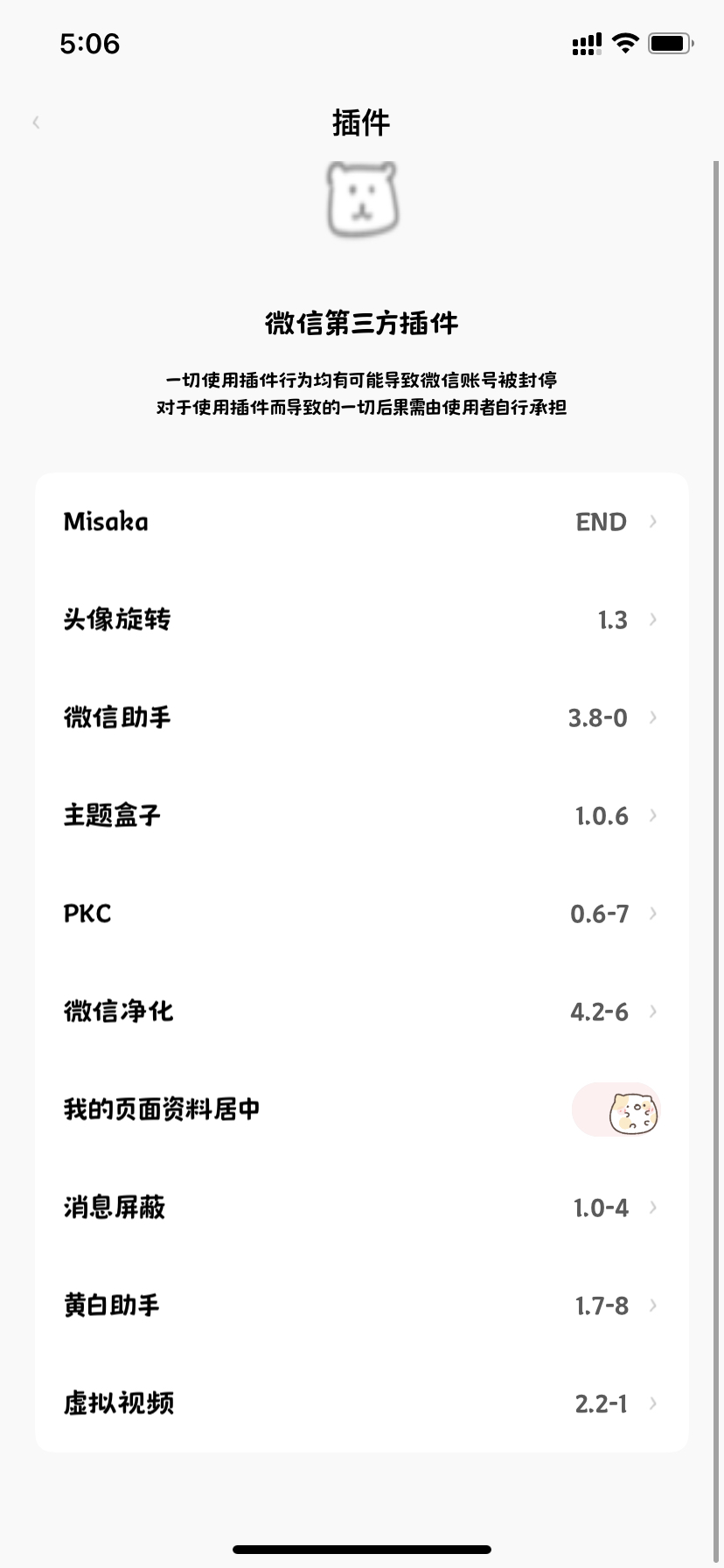Image resolution: width=724 pixels, height=1568 pixels.
Task: Open 主题盒子 plugin
Action: [x=361, y=816]
